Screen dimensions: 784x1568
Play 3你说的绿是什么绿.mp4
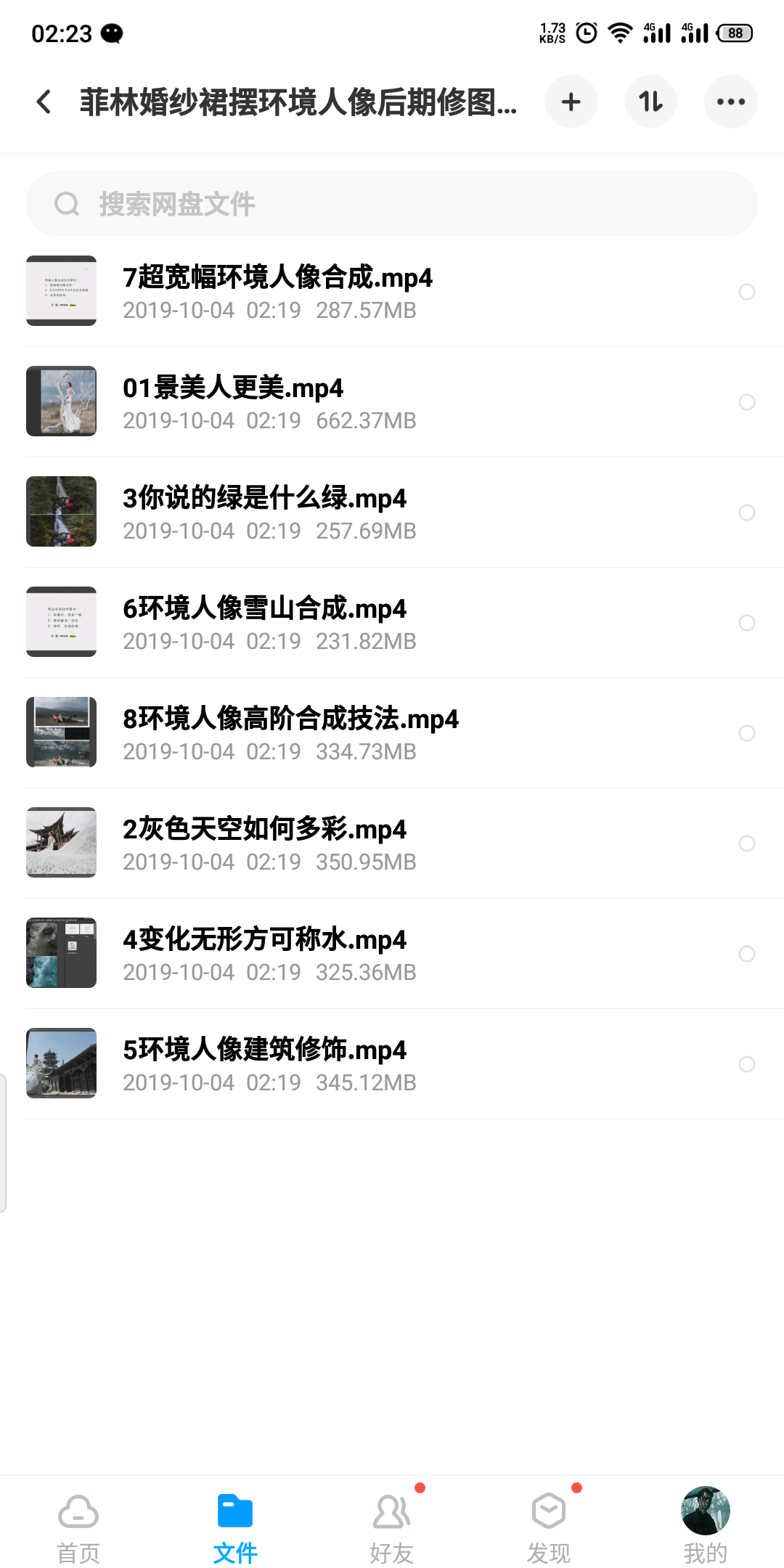[264, 512]
